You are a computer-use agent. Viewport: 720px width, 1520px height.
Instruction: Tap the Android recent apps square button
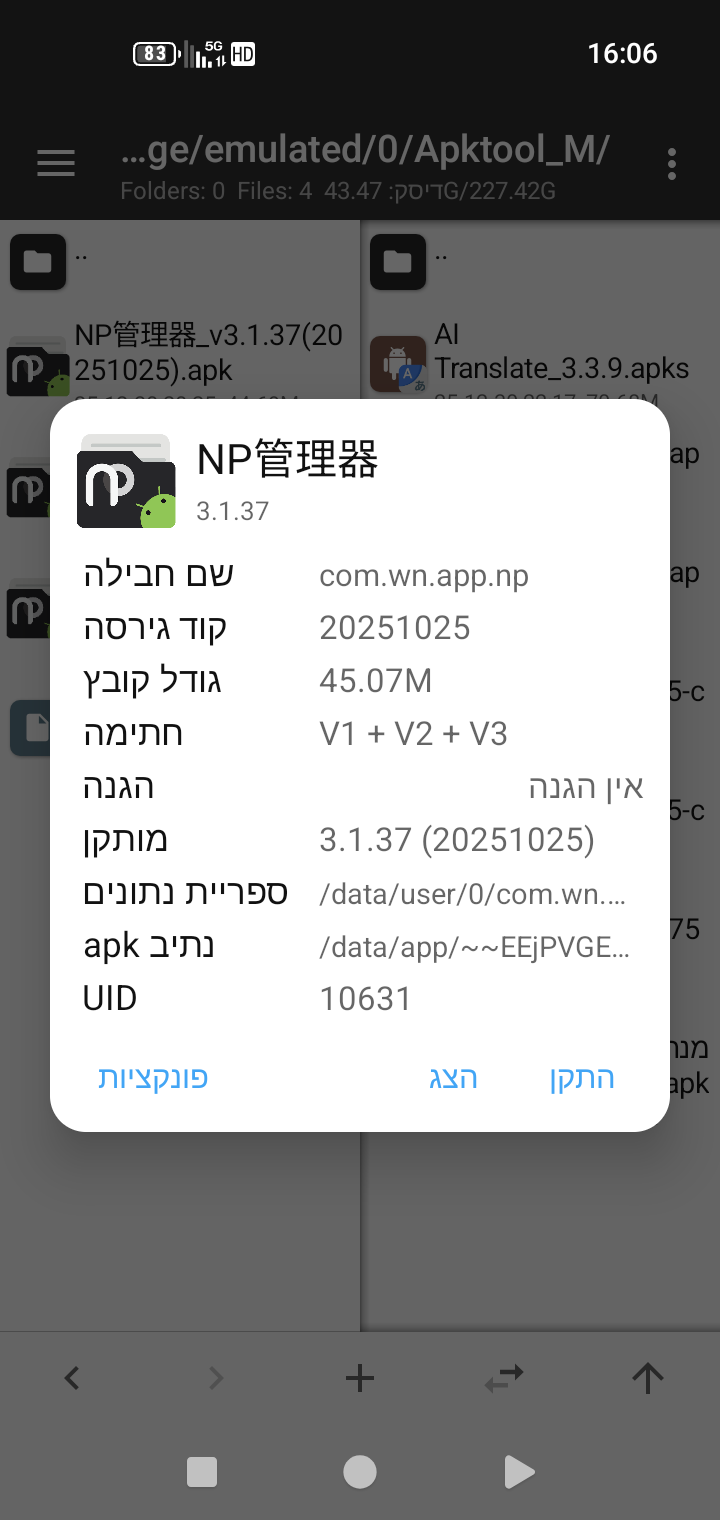(x=201, y=1471)
